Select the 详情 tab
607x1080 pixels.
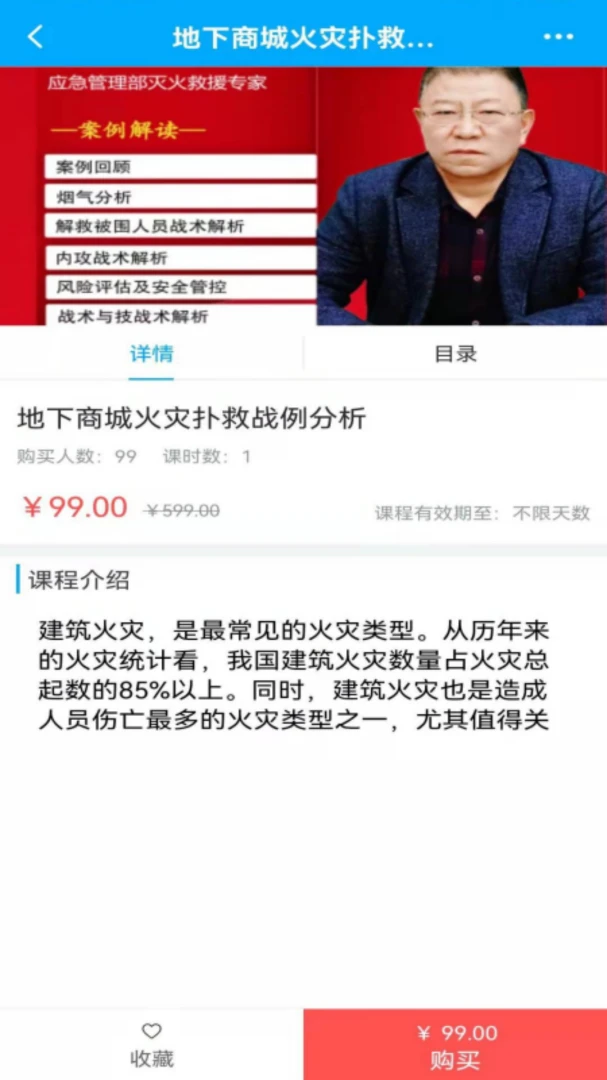[x=152, y=354]
